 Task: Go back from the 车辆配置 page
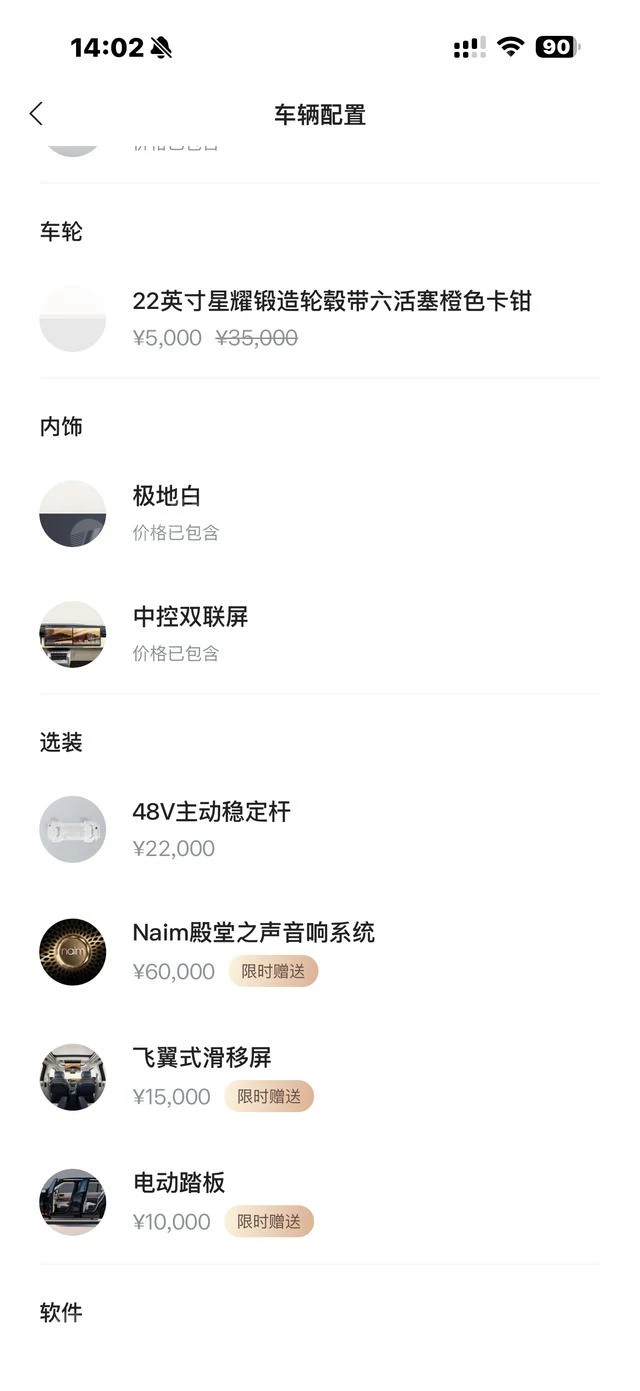pos(36,114)
